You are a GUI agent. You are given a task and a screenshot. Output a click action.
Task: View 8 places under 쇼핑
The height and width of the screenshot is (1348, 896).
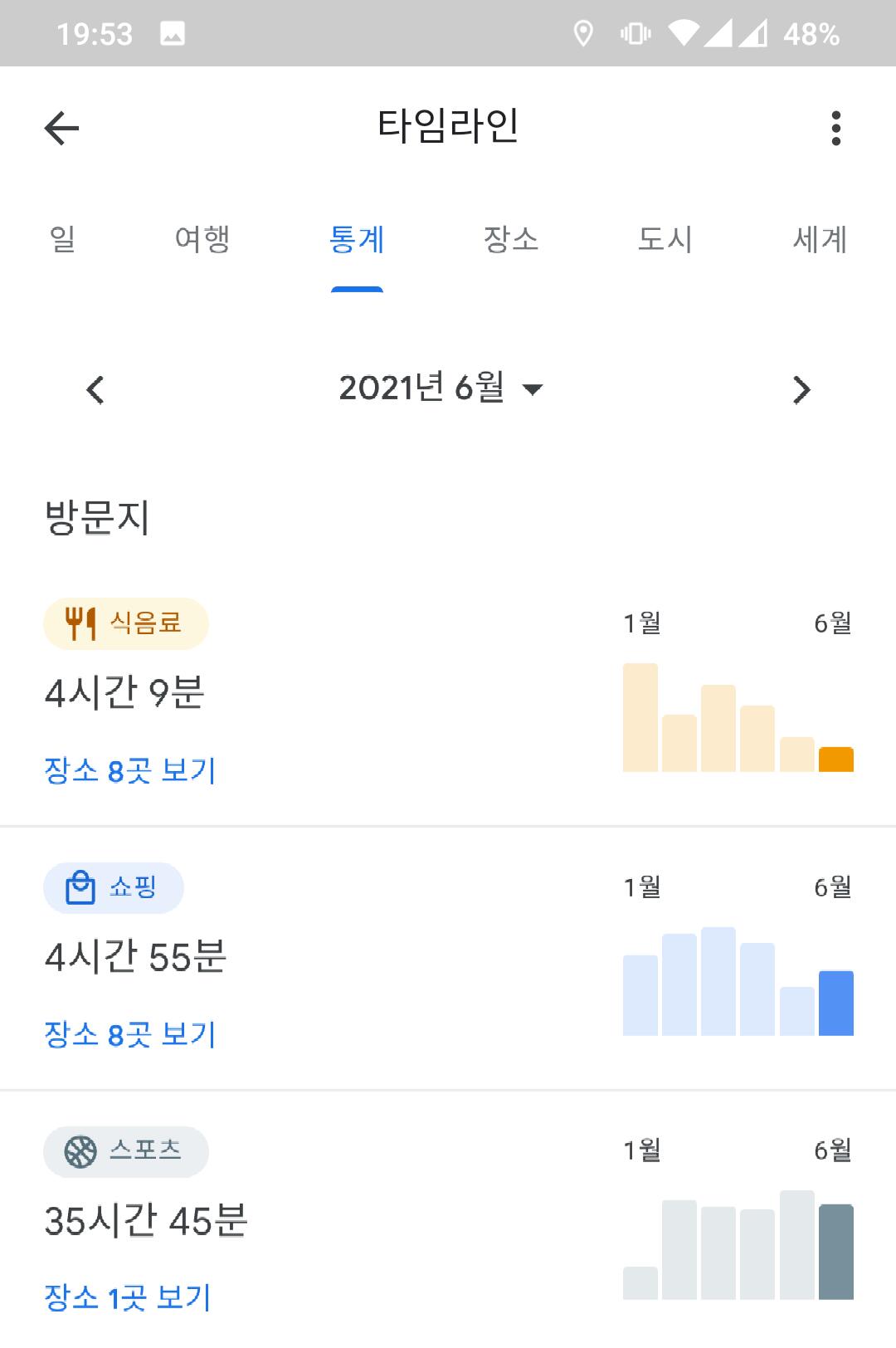click(129, 1035)
